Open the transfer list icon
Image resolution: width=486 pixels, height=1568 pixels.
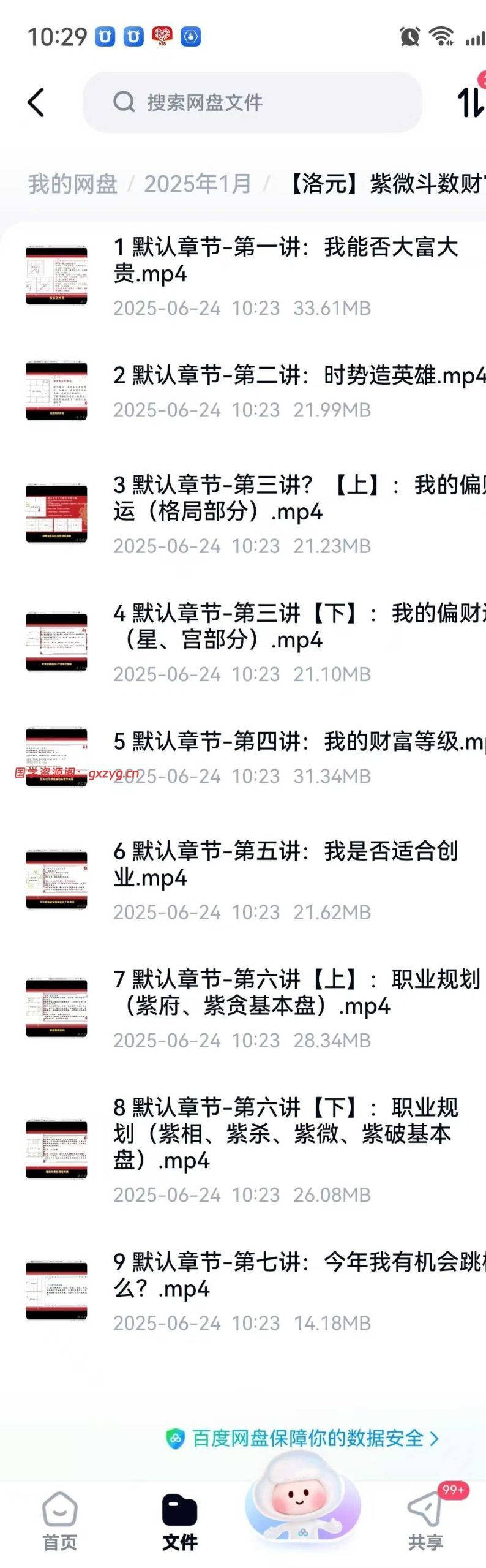[469, 102]
